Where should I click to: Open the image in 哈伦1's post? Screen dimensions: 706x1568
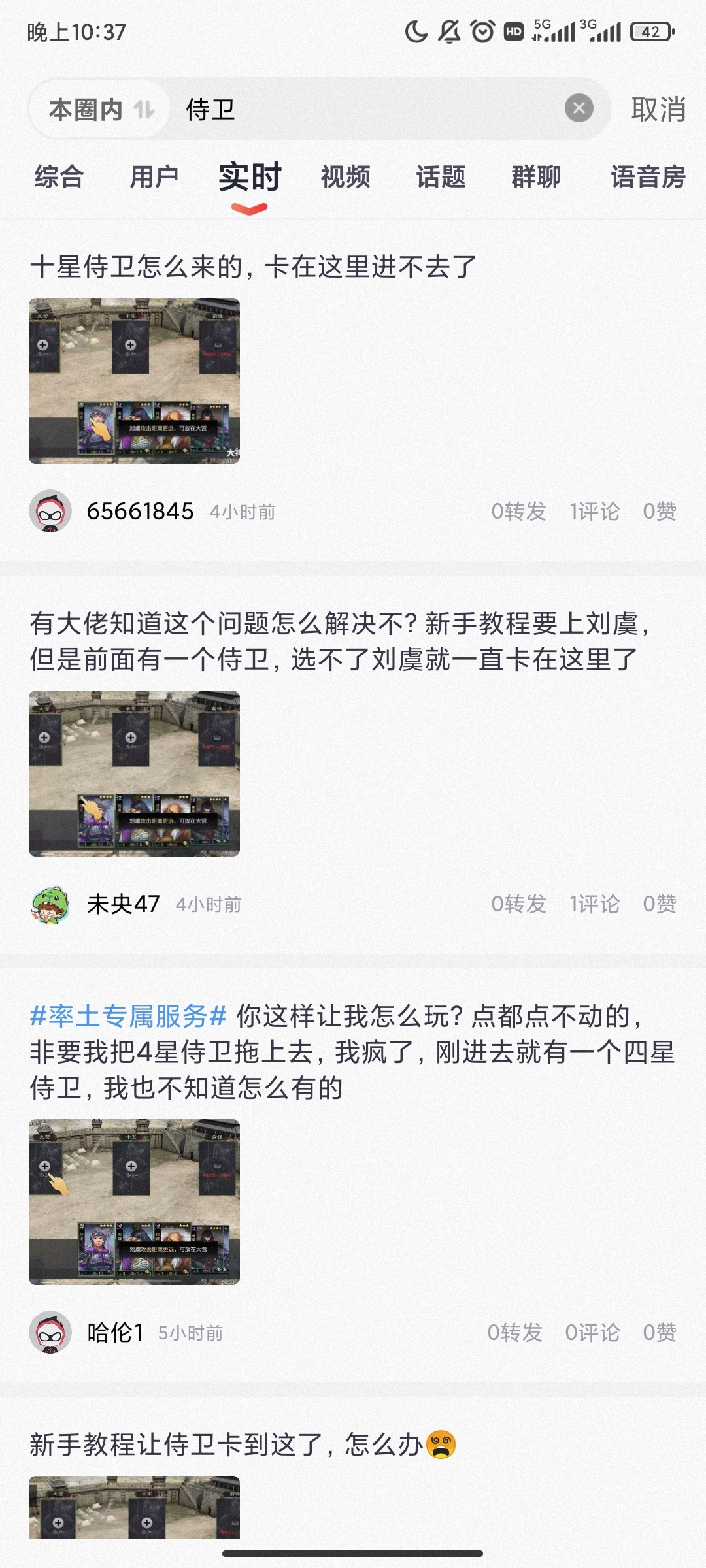pos(134,1202)
